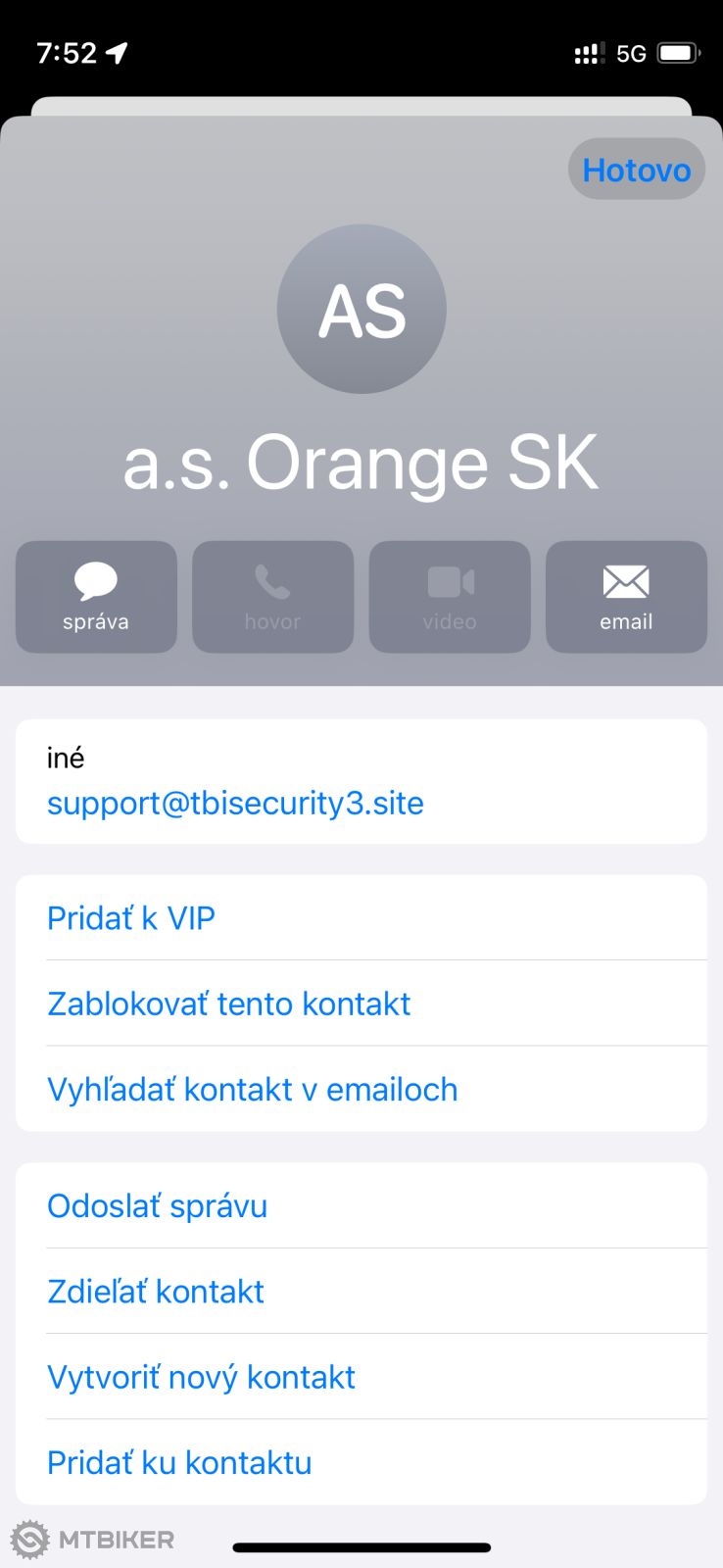Open the support@tbisecurity3.site email address

pyautogui.click(x=235, y=803)
